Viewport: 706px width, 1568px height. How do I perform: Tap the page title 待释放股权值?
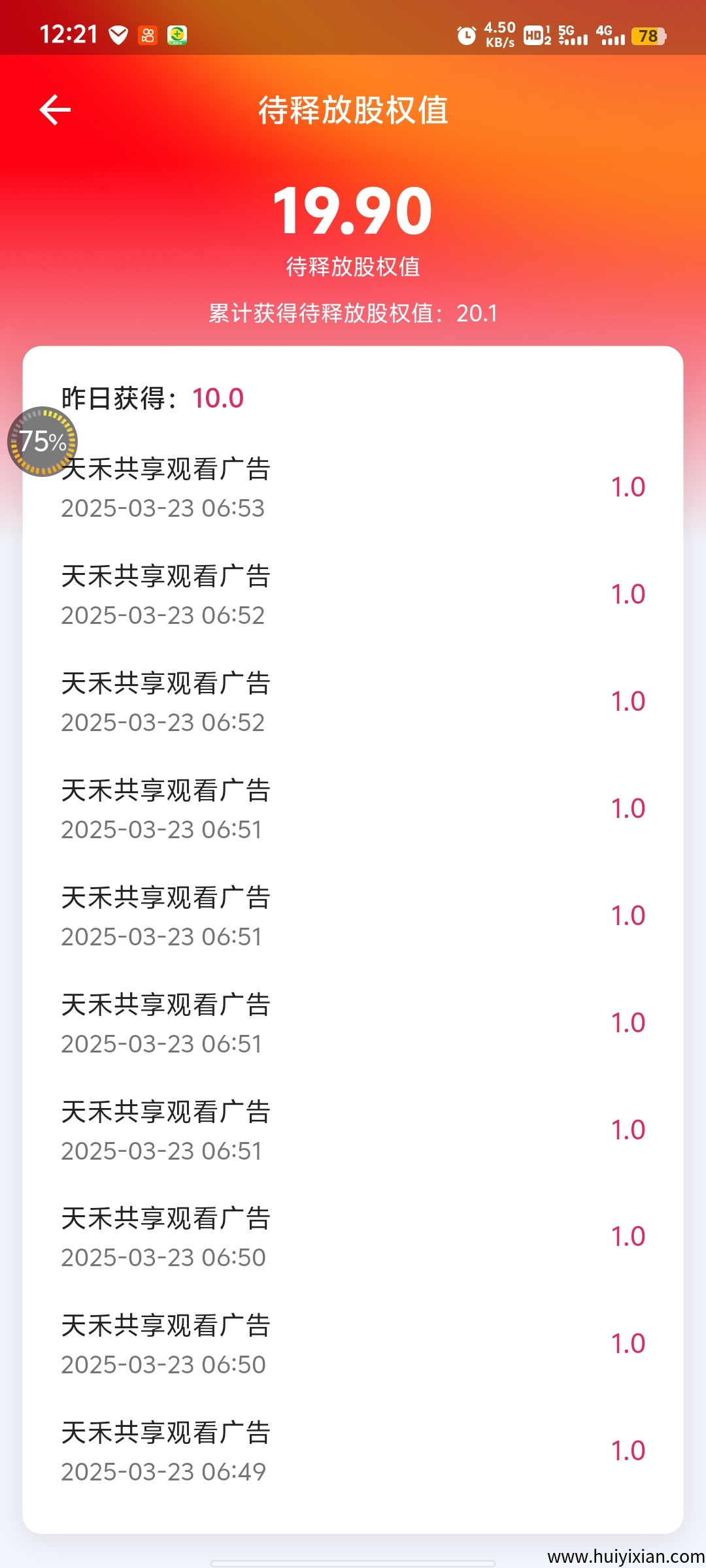tap(353, 111)
